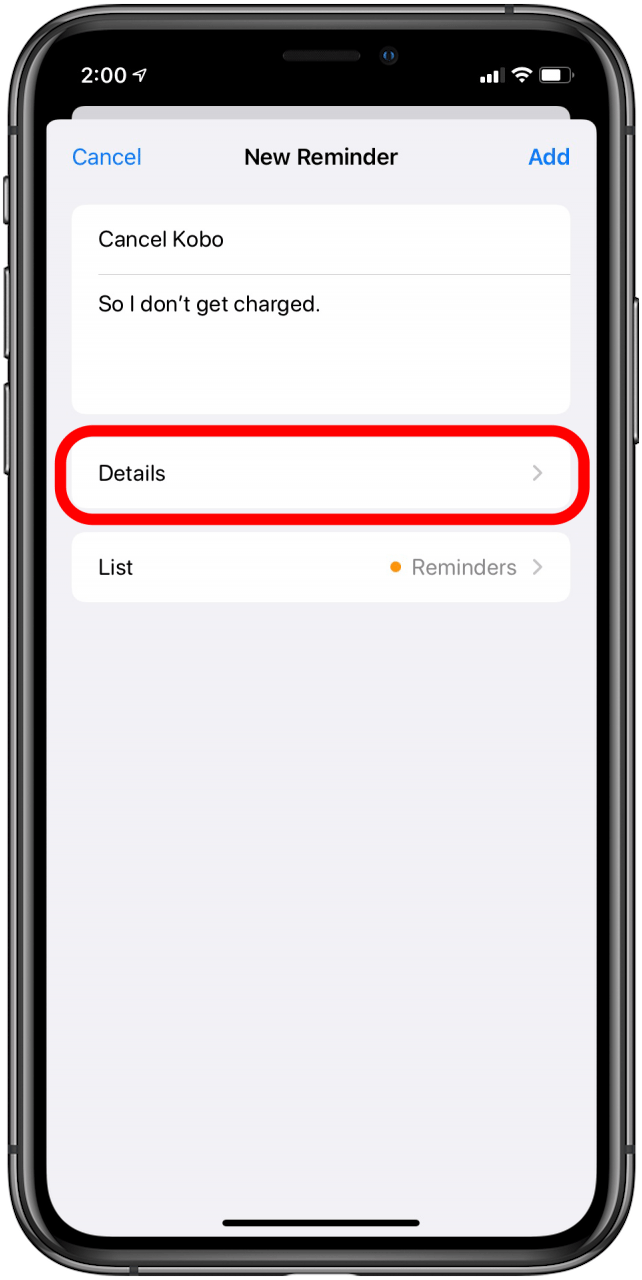642x1280 pixels.
Task: Open the List row set to Reminders
Action: tap(321, 567)
